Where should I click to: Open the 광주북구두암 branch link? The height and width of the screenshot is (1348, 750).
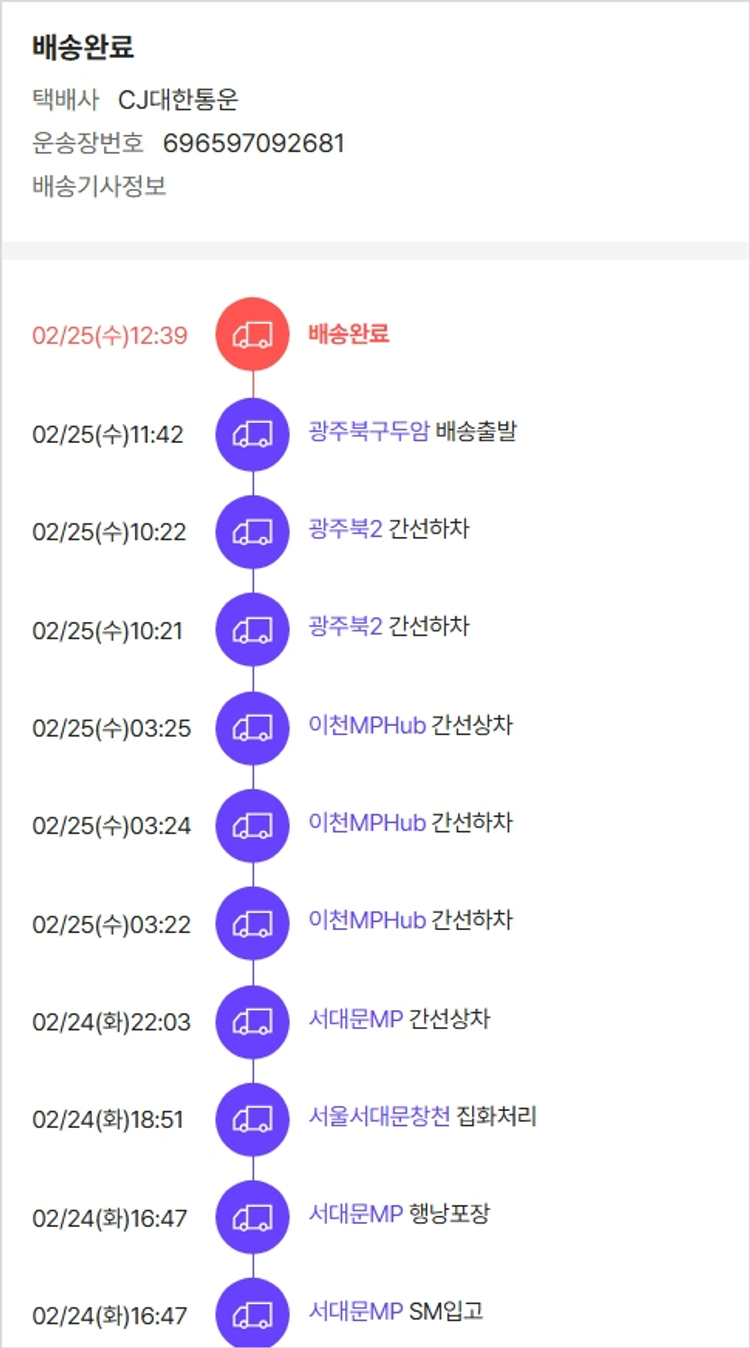point(369,432)
